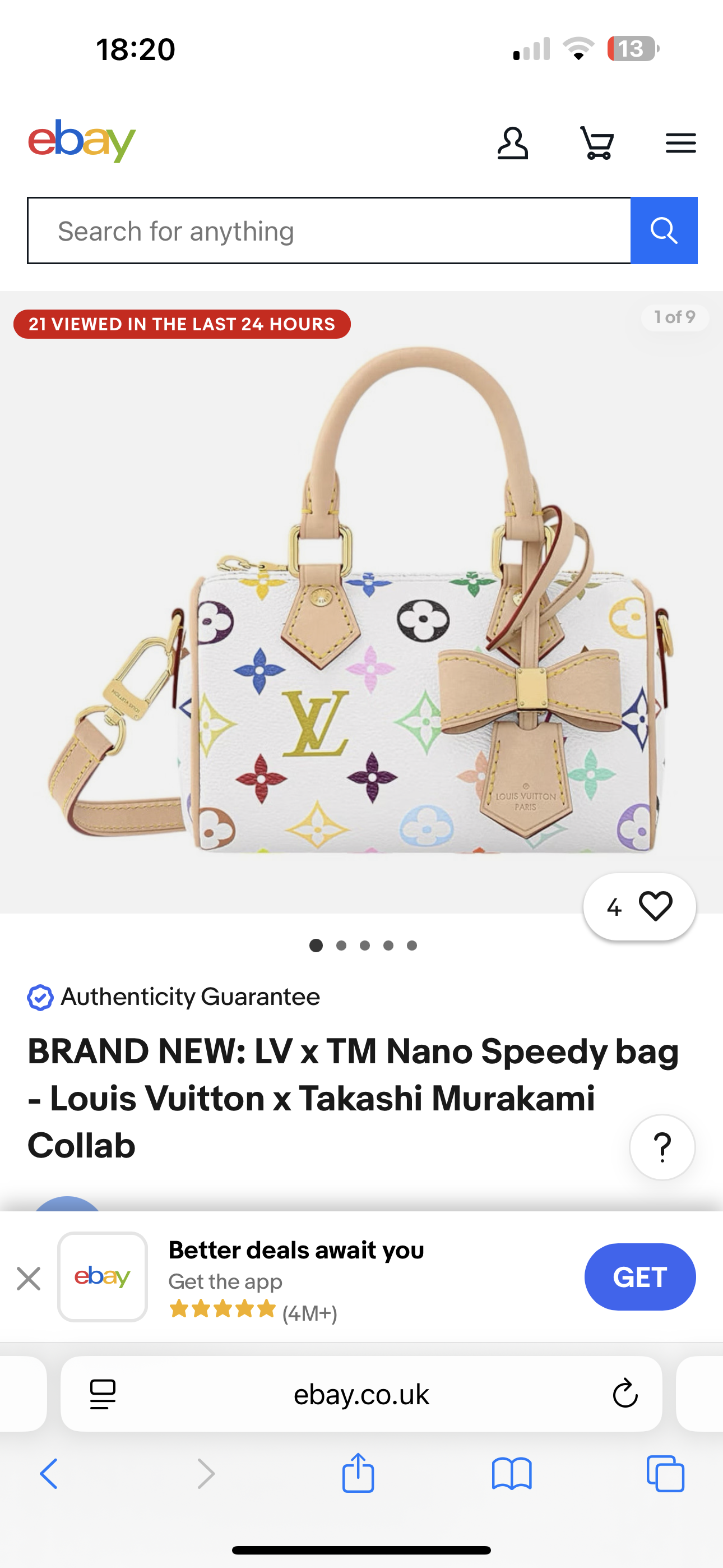
Task: Open the account profile icon
Action: click(x=512, y=144)
